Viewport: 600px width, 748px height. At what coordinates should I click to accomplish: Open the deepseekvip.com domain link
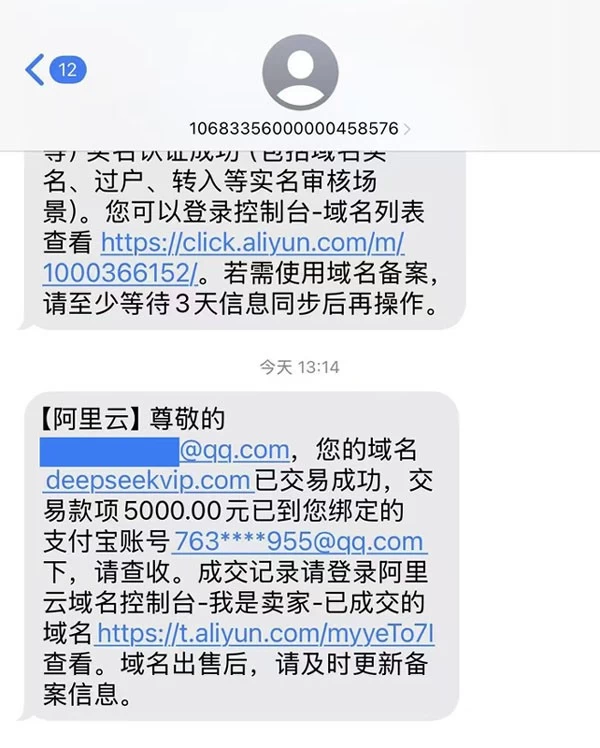(x=146, y=480)
